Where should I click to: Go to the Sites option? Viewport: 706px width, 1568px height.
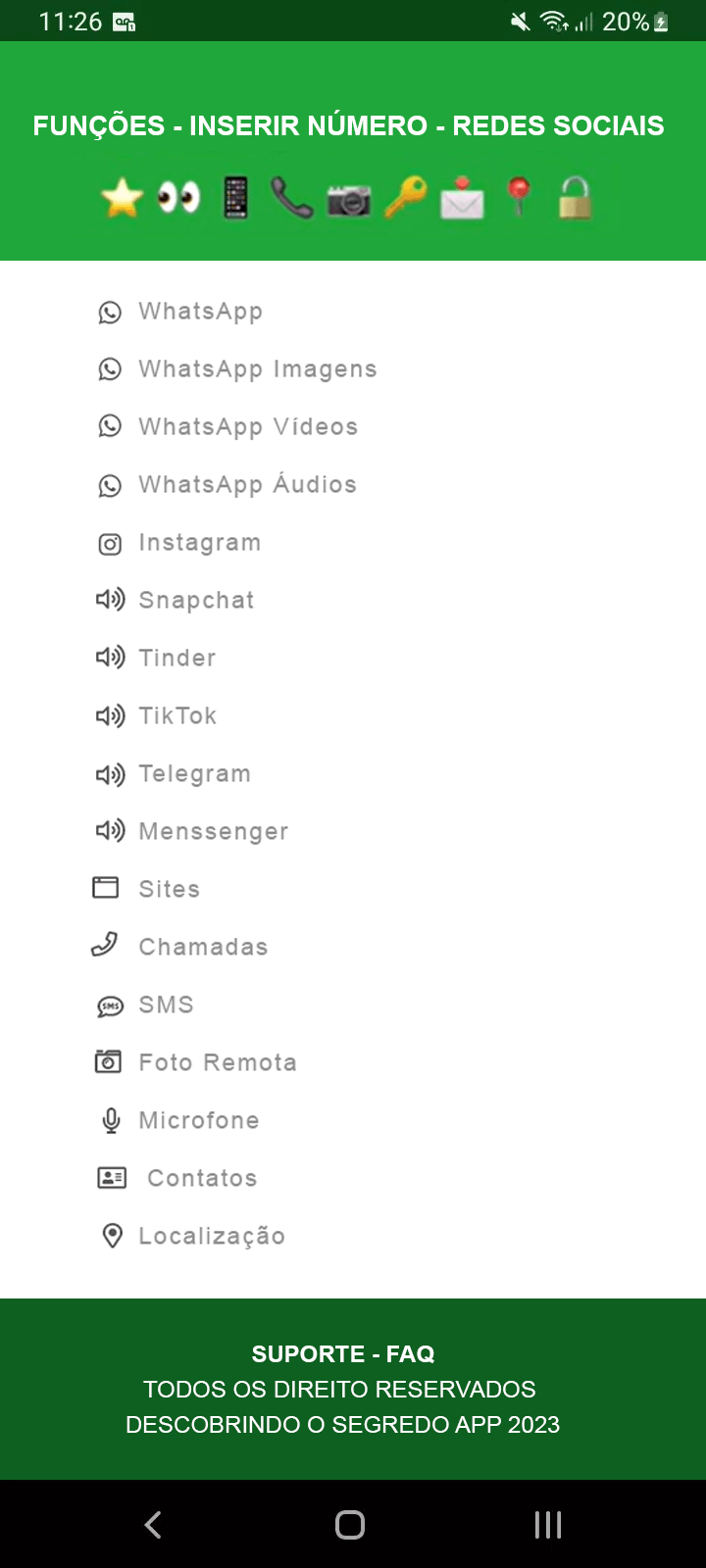pos(169,890)
